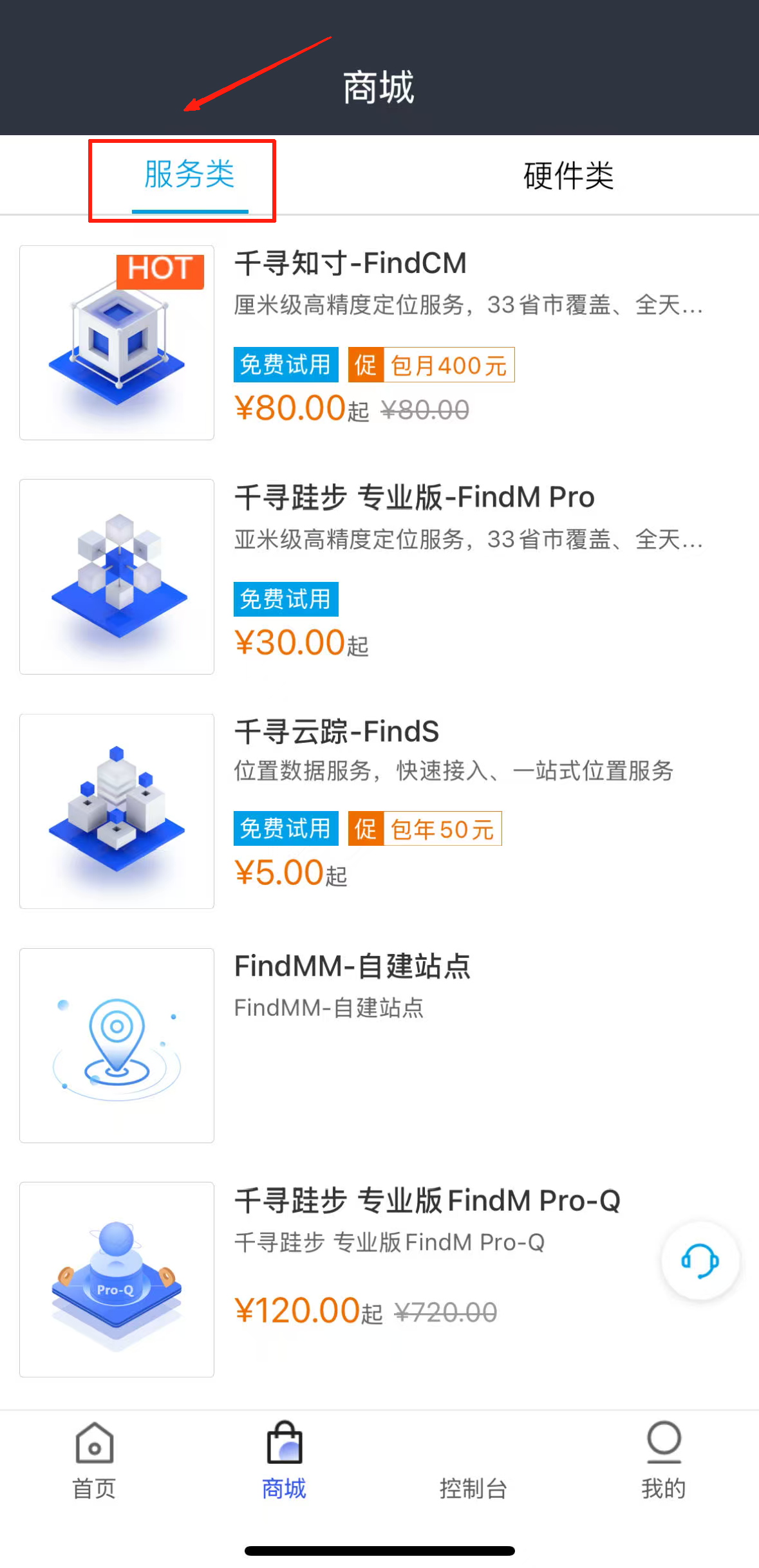759x1568 pixels.
Task: View 千寻跬步 专业版 FindM Pro-Q
Action: point(427,1200)
